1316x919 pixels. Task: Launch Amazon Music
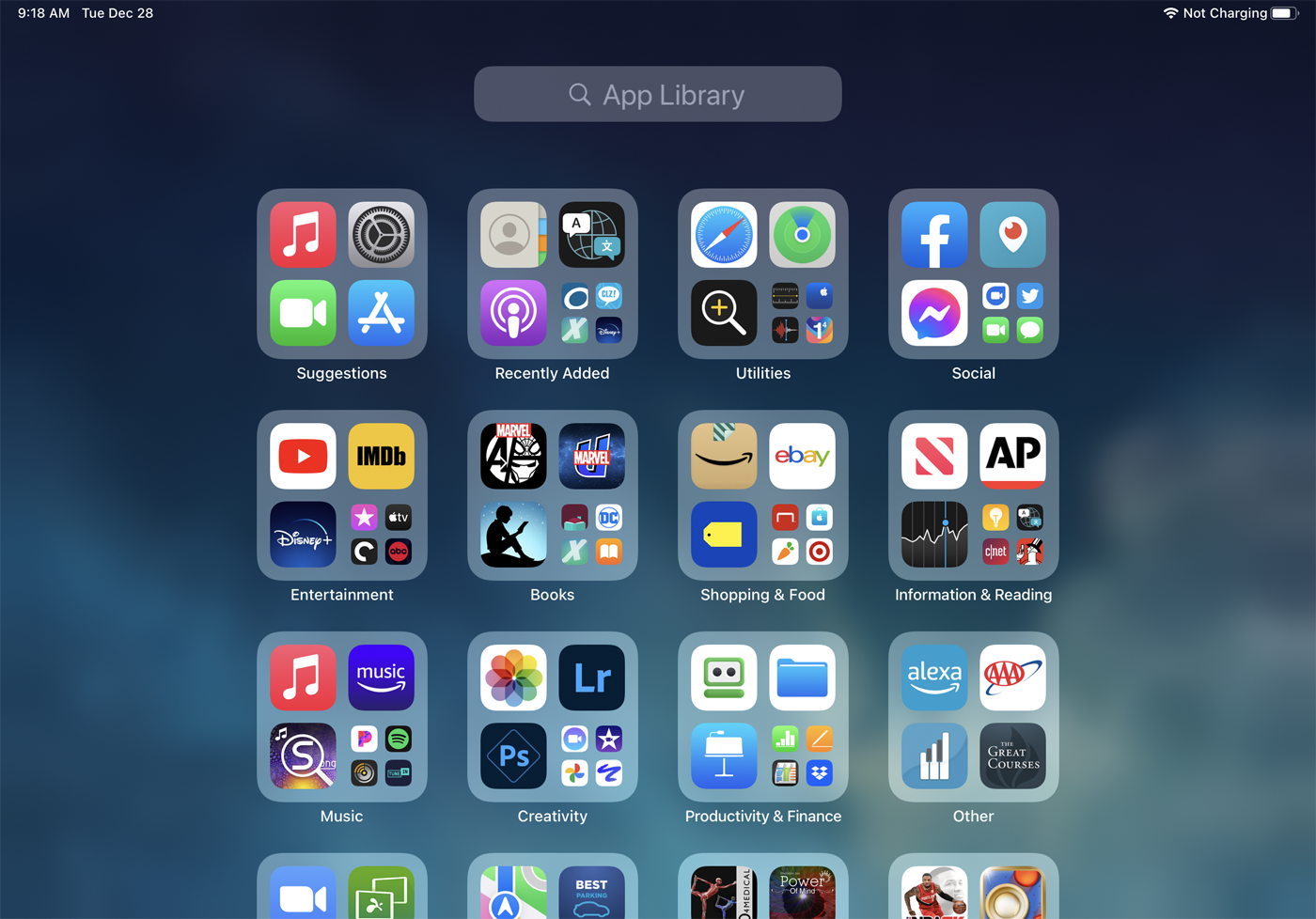[x=381, y=678]
